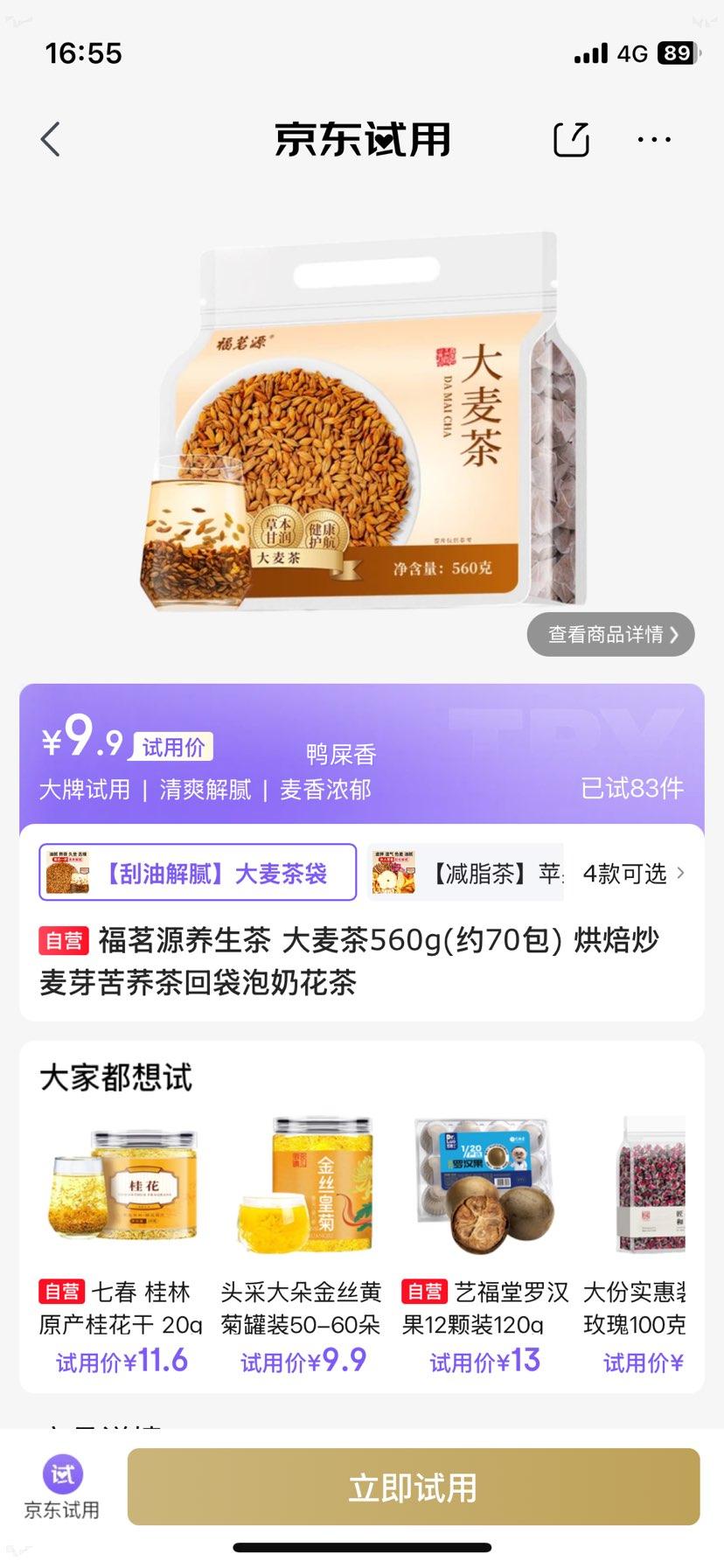Tap the back arrow to return
This screenshot has width=724, height=1568.
(x=50, y=138)
